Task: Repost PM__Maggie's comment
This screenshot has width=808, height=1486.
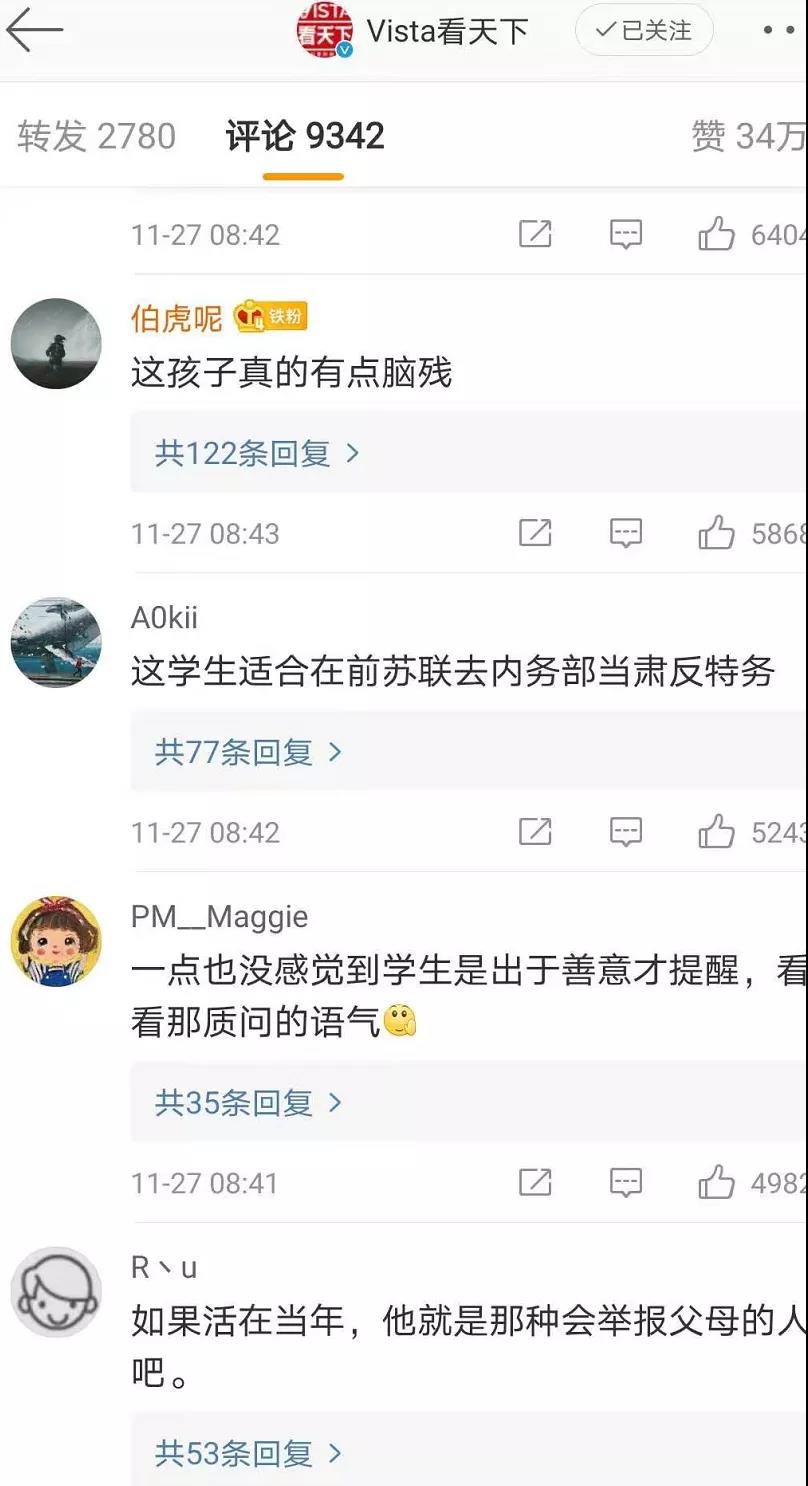Action: [x=535, y=1183]
